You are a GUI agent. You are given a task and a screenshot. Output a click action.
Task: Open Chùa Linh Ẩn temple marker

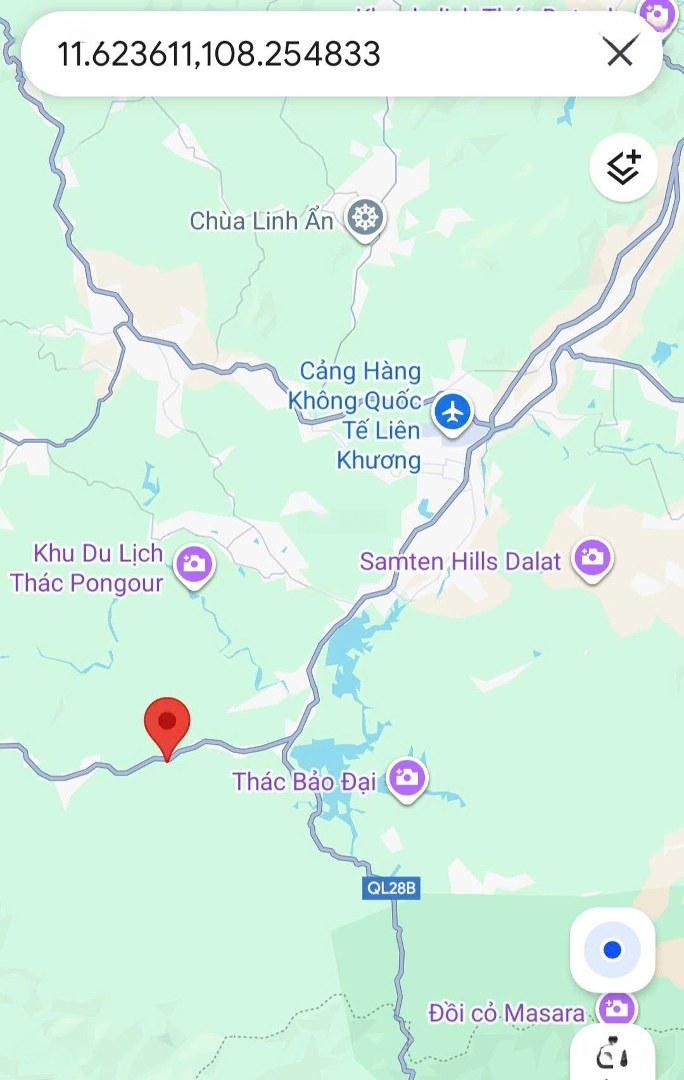[x=365, y=218]
